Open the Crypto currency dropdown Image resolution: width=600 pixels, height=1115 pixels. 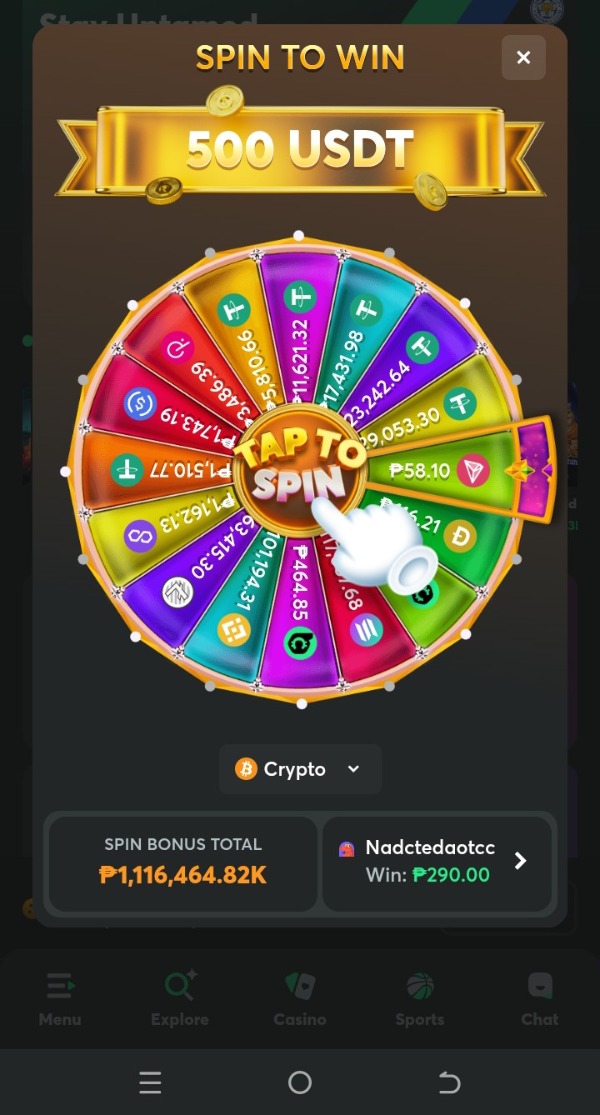[x=300, y=769]
